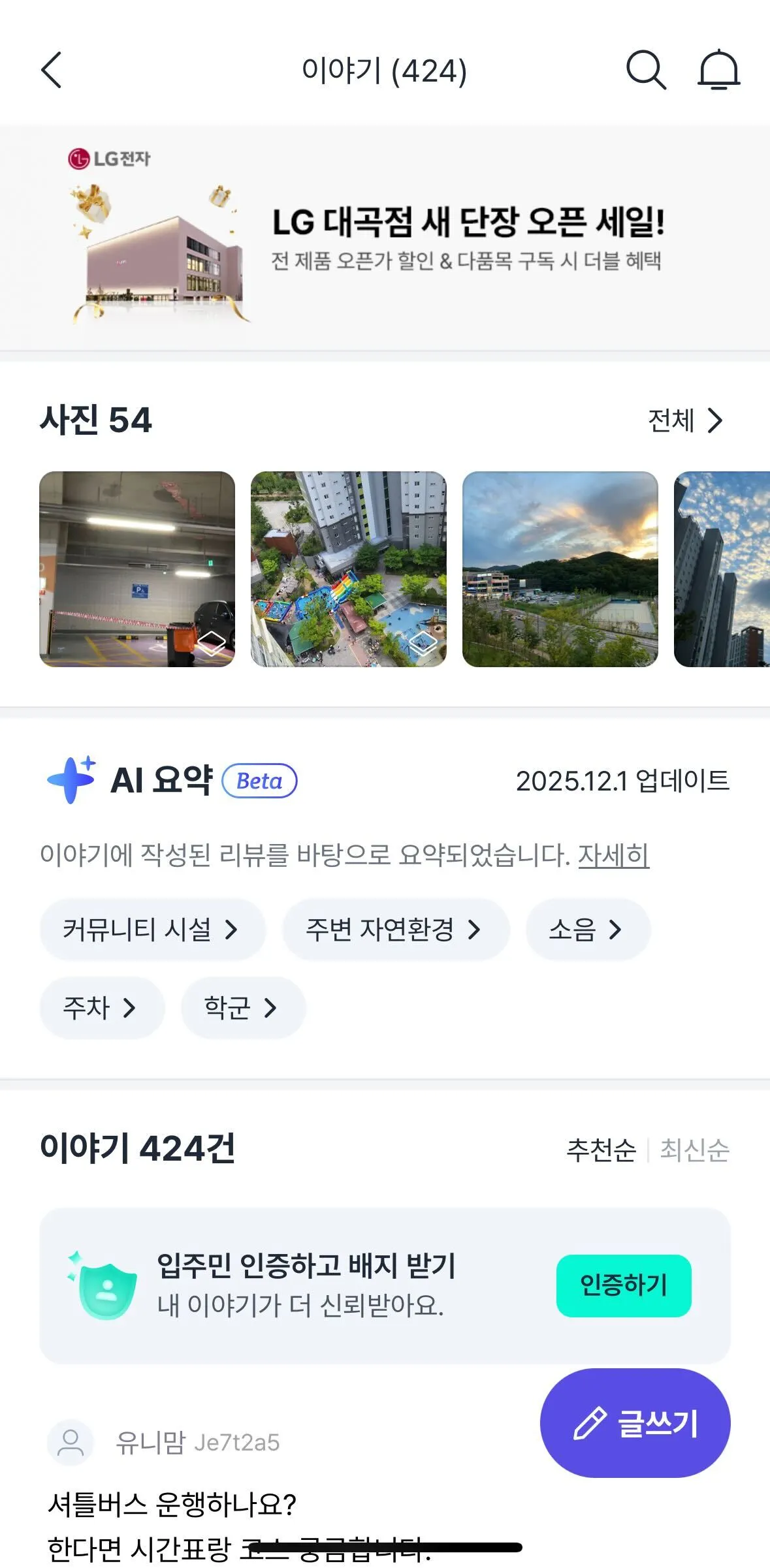Open the sunset mountain photo
Image resolution: width=770 pixels, height=1568 pixels.
pyautogui.click(x=560, y=569)
